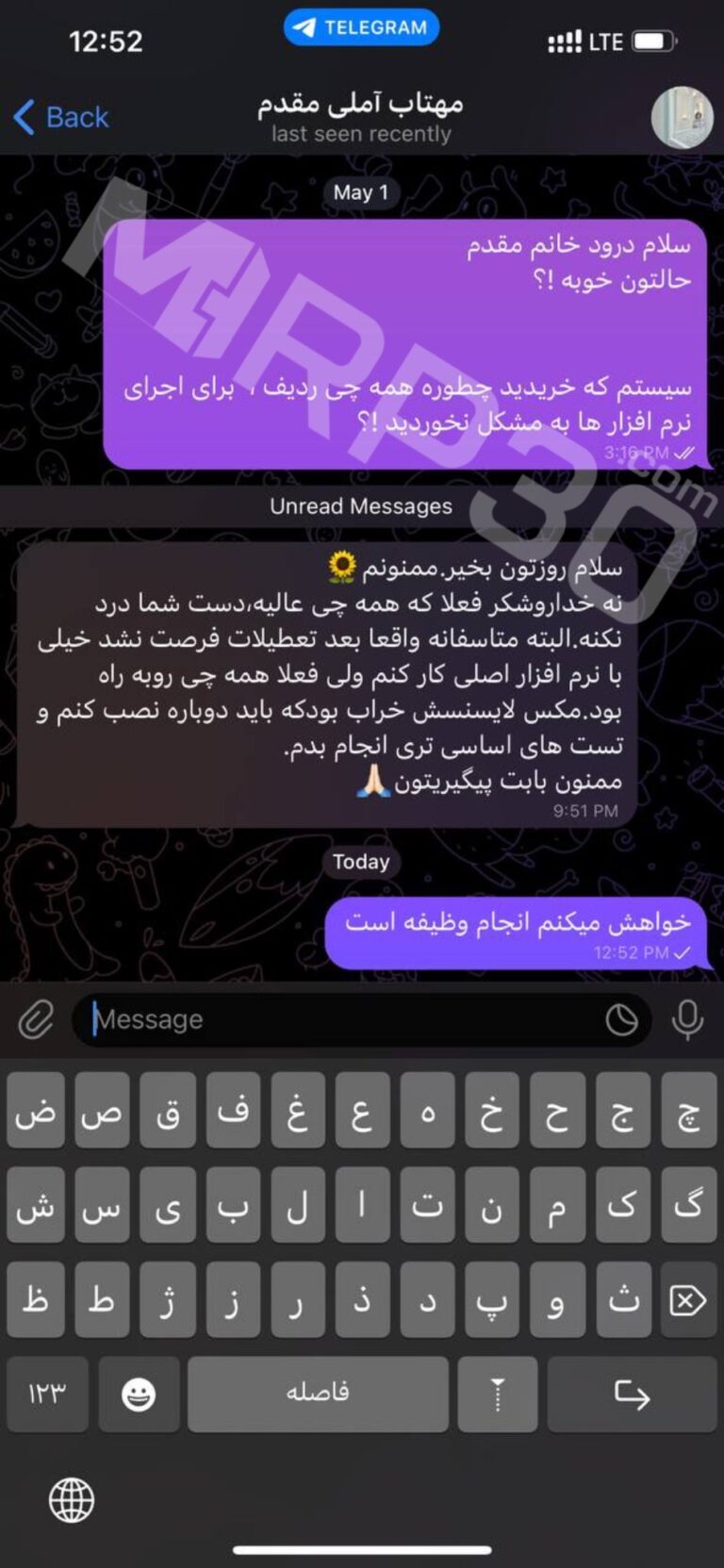Screen dimensions: 724x1568
Task: Open chat info for مهتاب آملی مقدم
Action: 361,115
